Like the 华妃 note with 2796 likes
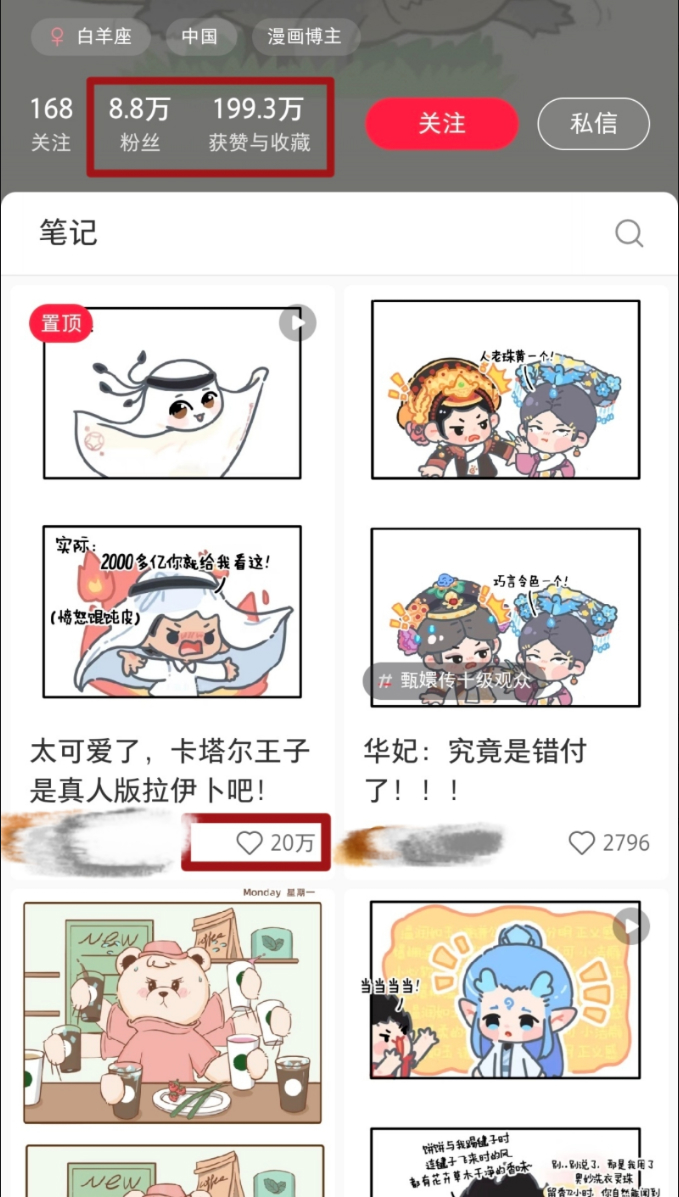The image size is (679, 1197). click(x=582, y=843)
